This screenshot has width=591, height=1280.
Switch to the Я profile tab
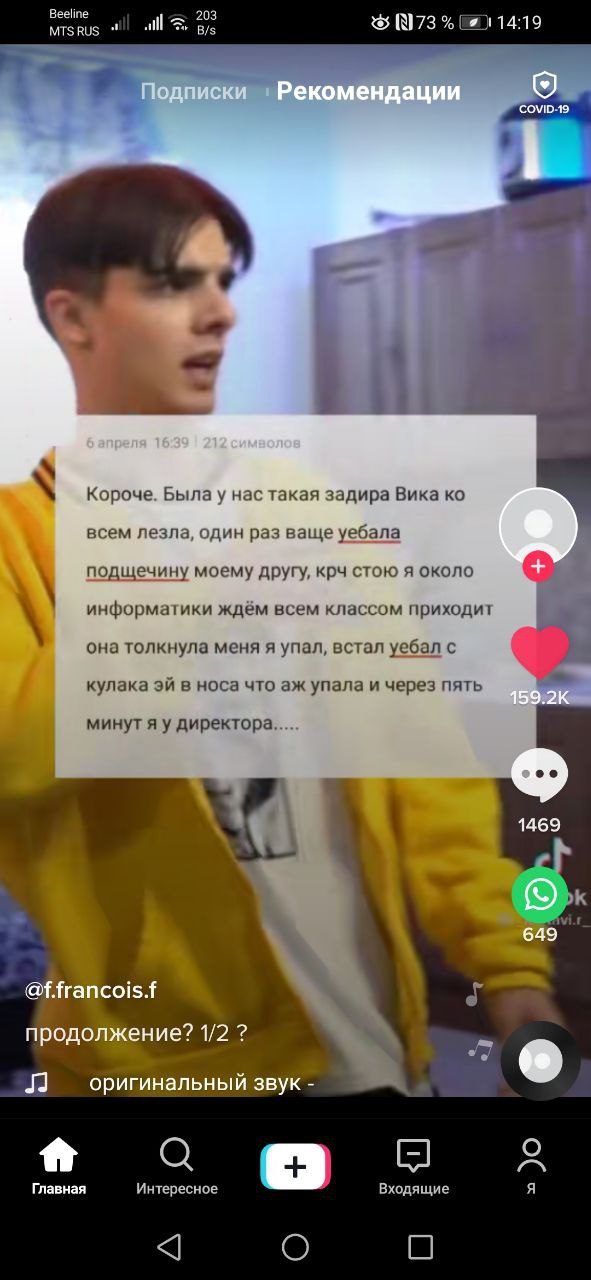pos(531,1167)
